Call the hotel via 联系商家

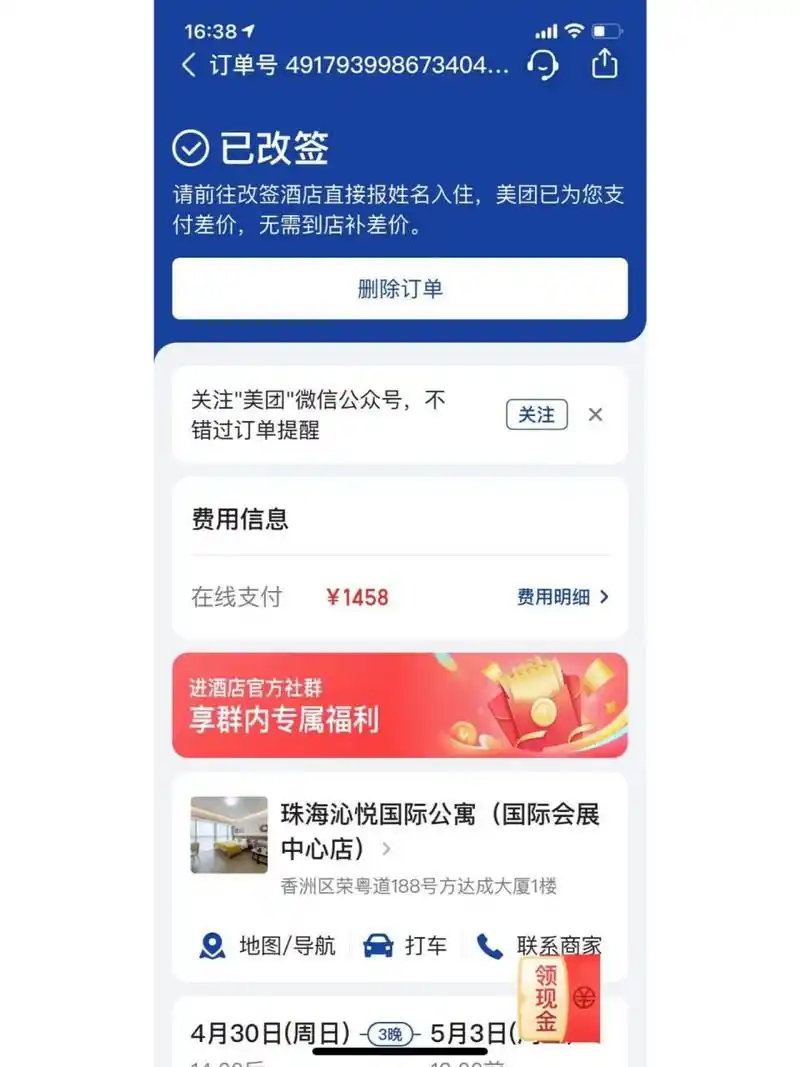tap(540, 946)
